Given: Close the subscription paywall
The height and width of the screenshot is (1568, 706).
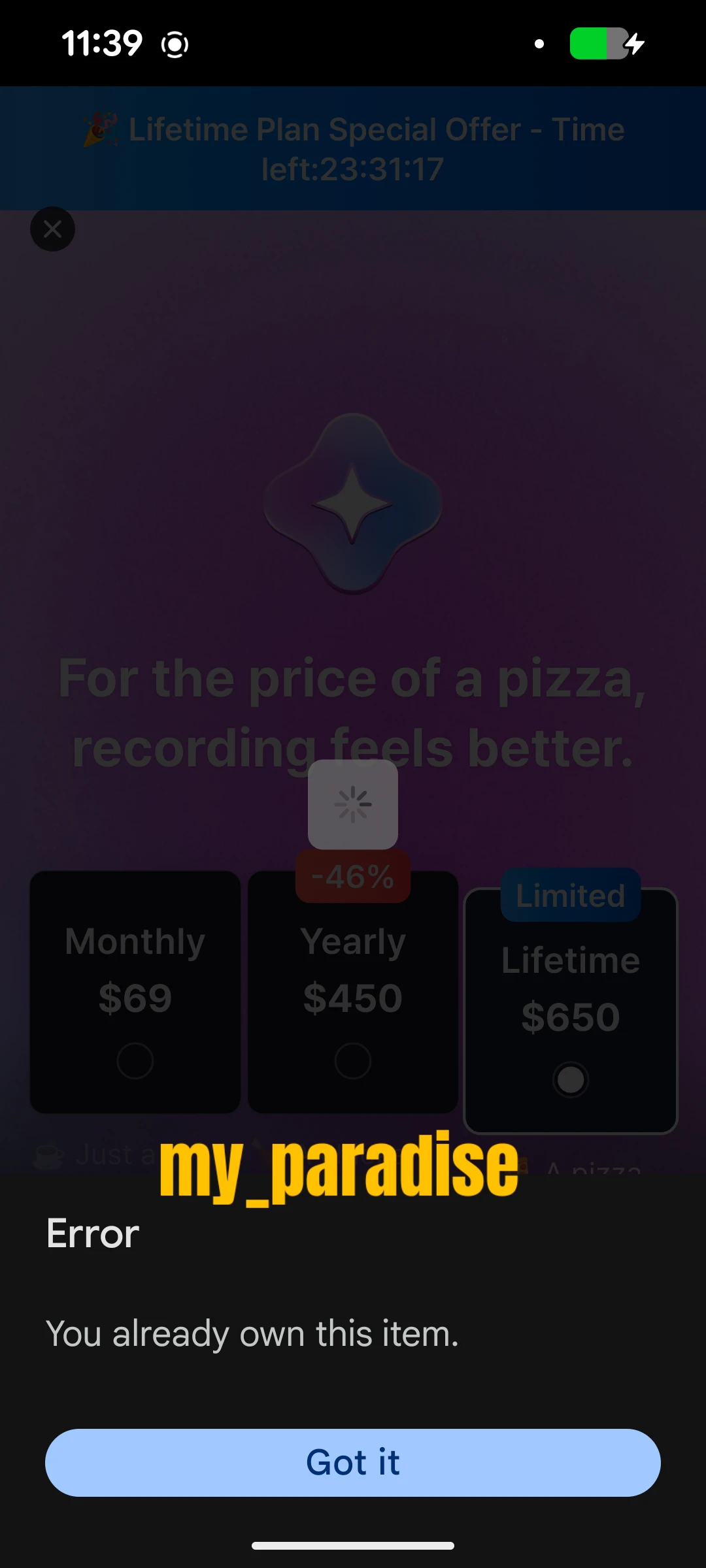Looking at the screenshot, I should tap(52, 229).
